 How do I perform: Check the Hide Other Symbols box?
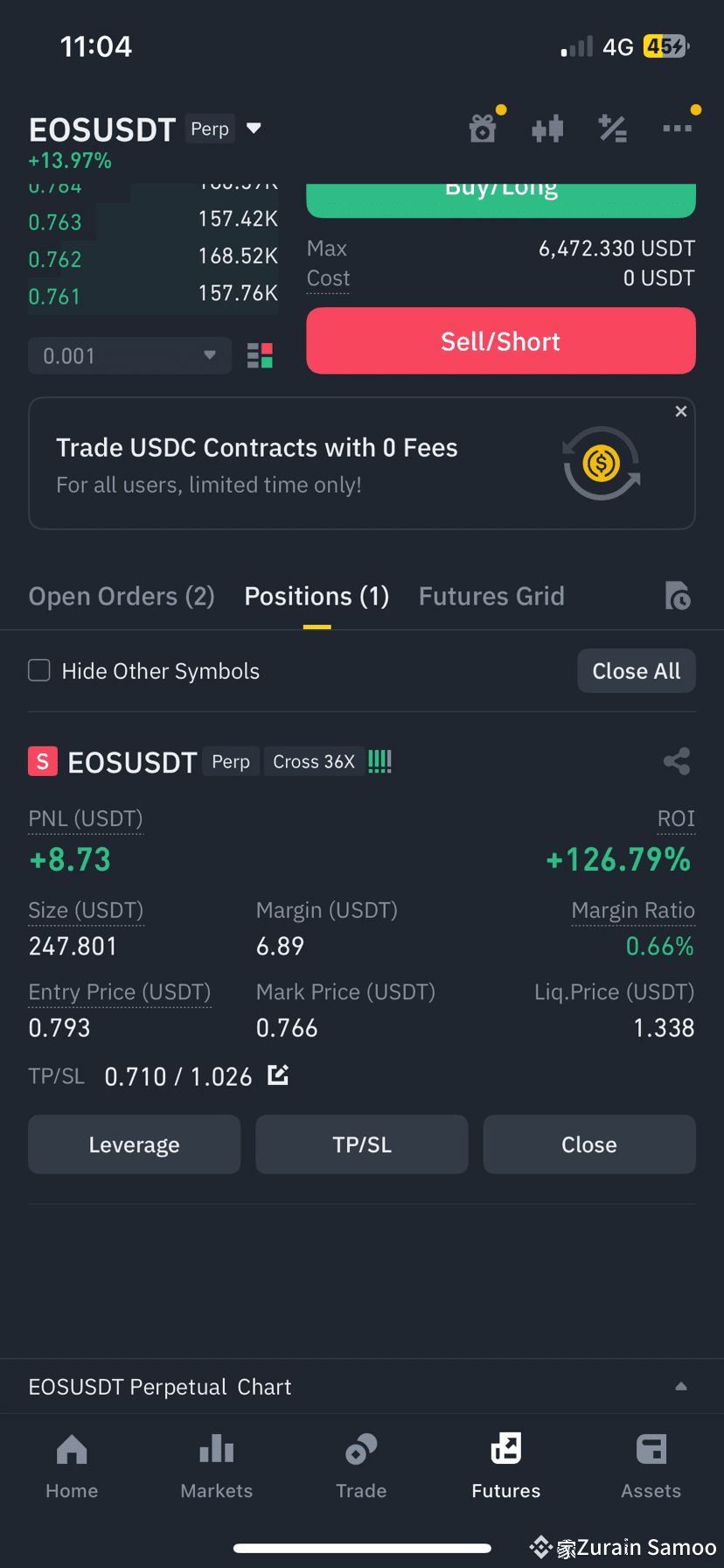point(39,671)
